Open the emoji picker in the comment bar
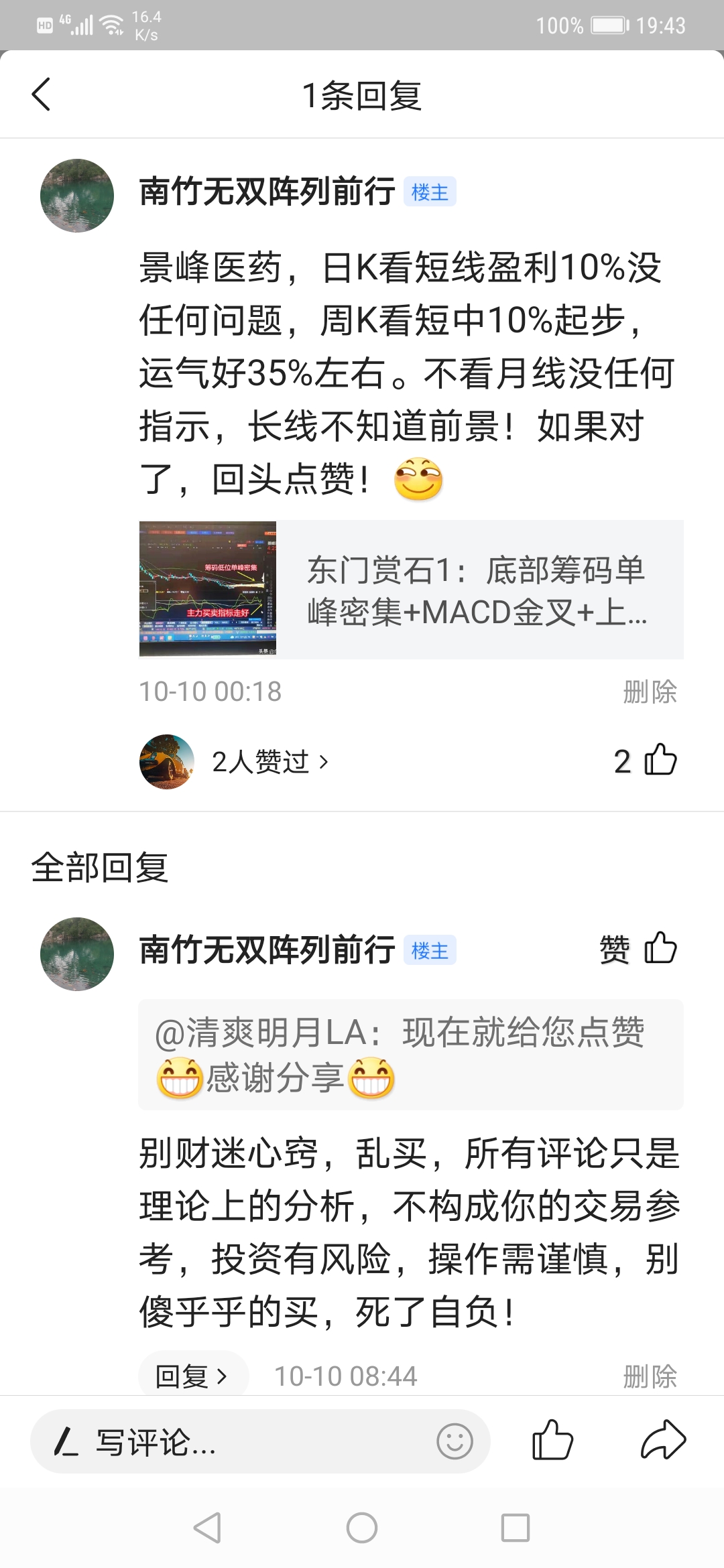Viewport: 724px width, 1568px height. pyautogui.click(x=455, y=1441)
